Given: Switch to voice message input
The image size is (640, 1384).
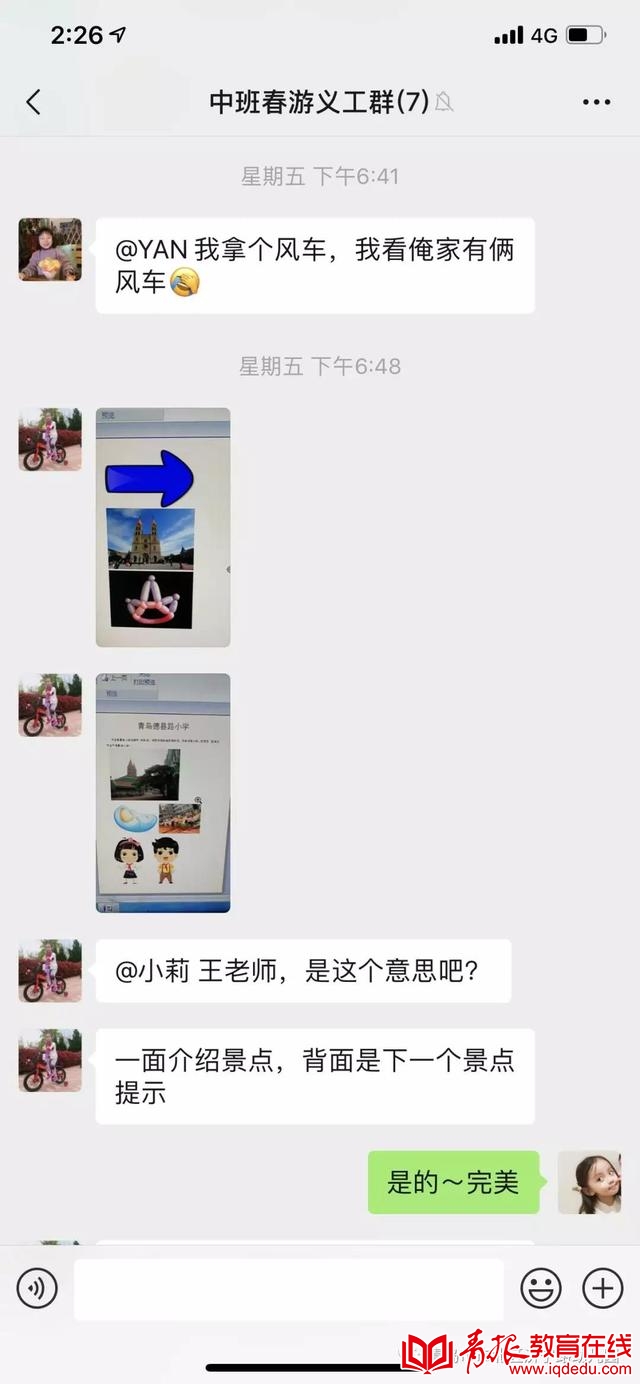Looking at the screenshot, I should (x=37, y=1288).
